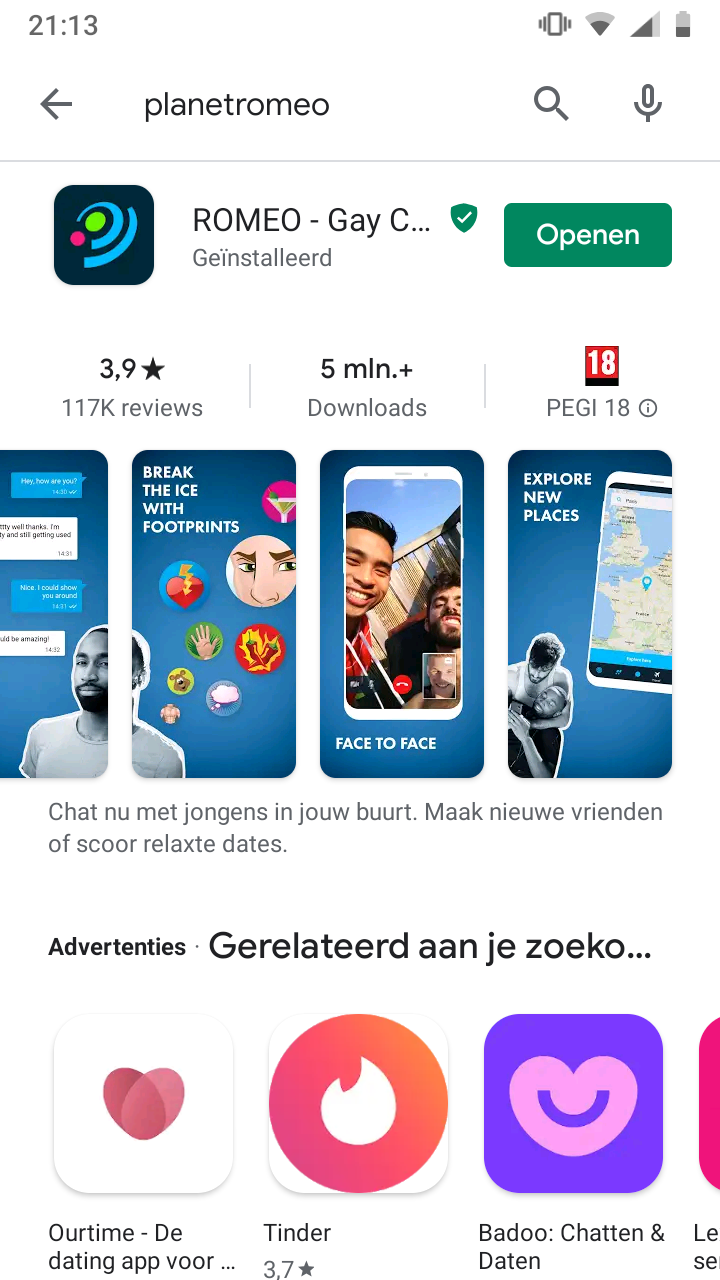The height and width of the screenshot is (1280, 720).
Task: Open the Face to Face screenshot
Action: coord(402,614)
